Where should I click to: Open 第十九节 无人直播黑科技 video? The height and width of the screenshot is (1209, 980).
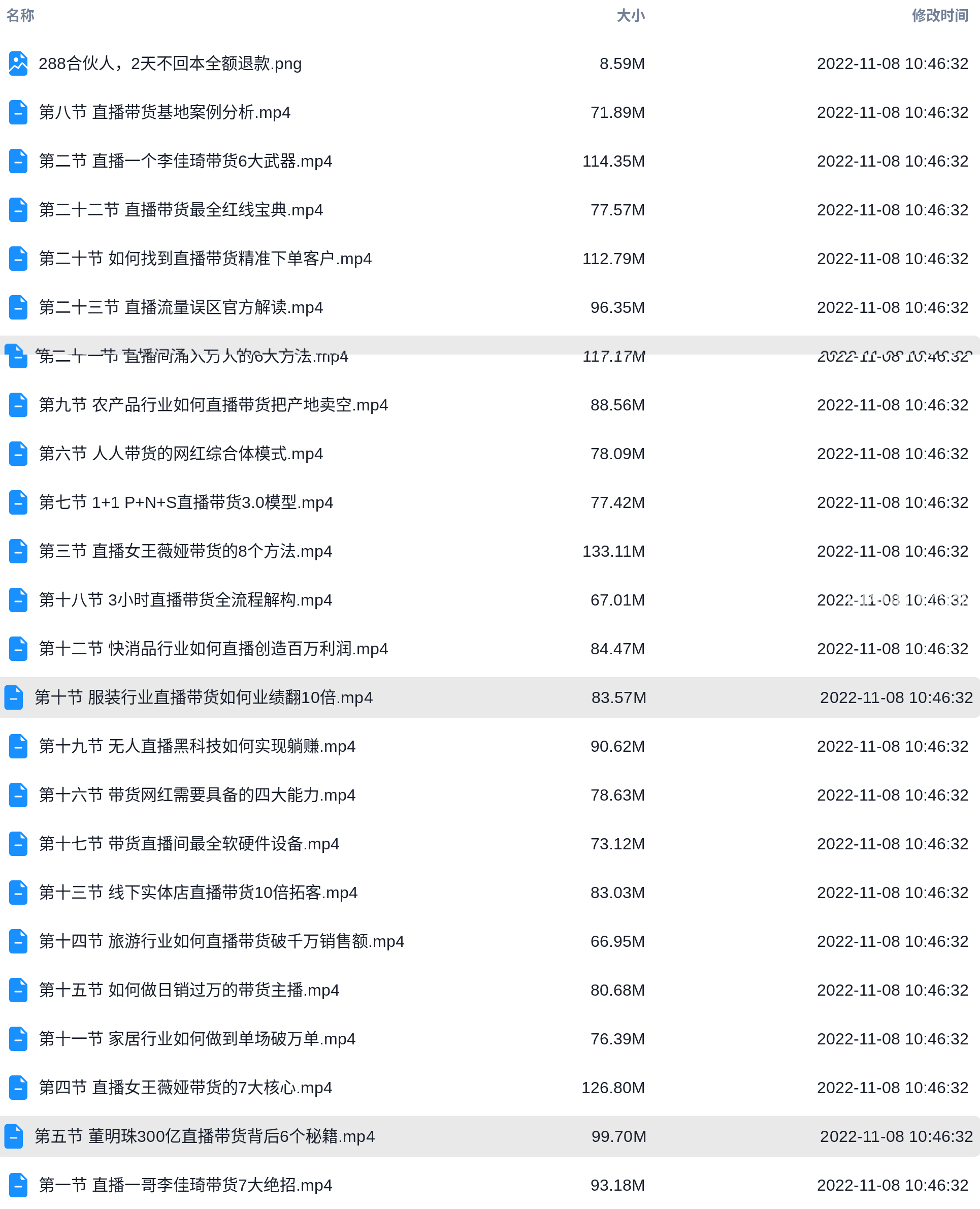(197, 747)
